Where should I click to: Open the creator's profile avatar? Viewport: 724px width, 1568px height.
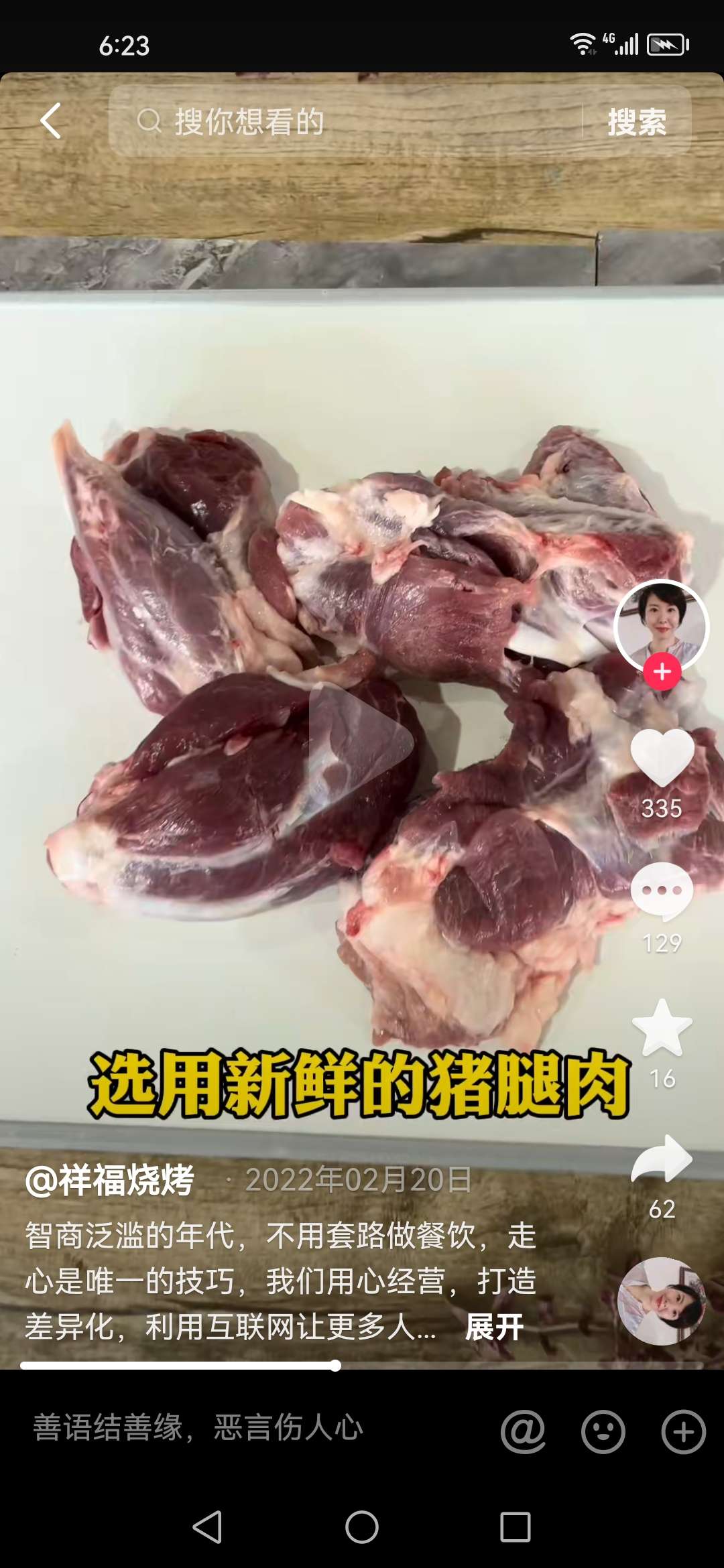coord(662,624)
